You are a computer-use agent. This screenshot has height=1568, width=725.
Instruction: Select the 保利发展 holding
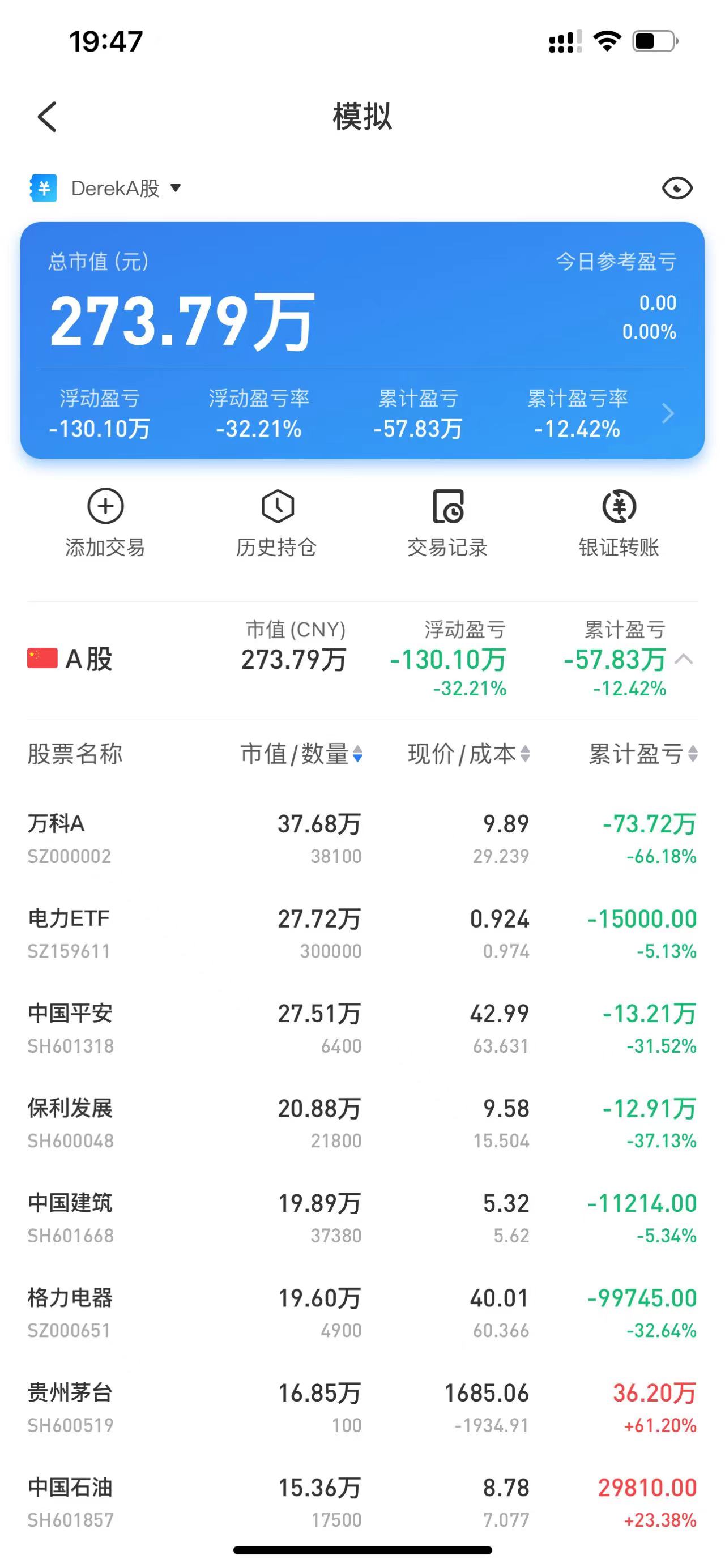click(362, 1123)
